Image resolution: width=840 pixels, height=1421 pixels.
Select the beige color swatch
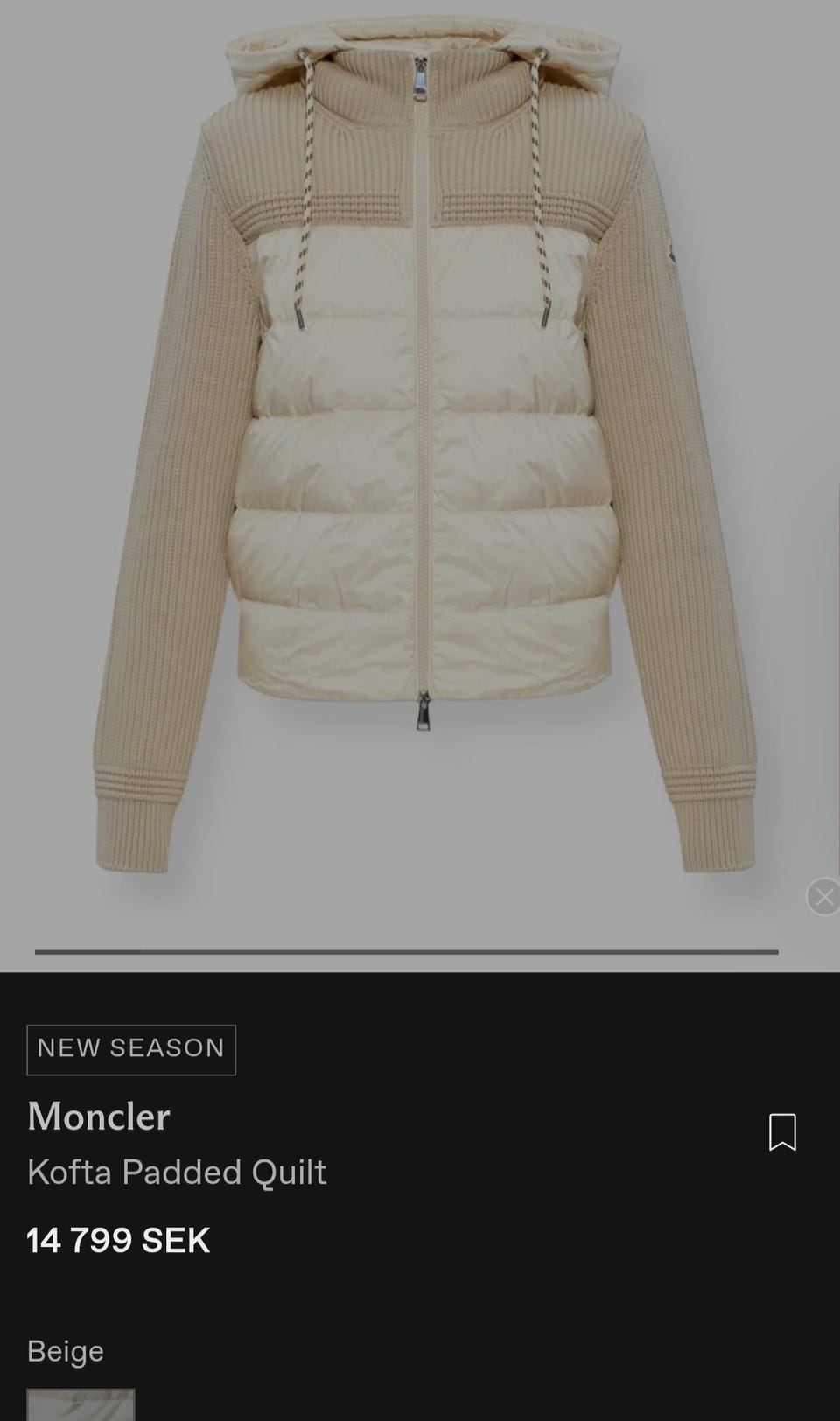(80, 1404)
